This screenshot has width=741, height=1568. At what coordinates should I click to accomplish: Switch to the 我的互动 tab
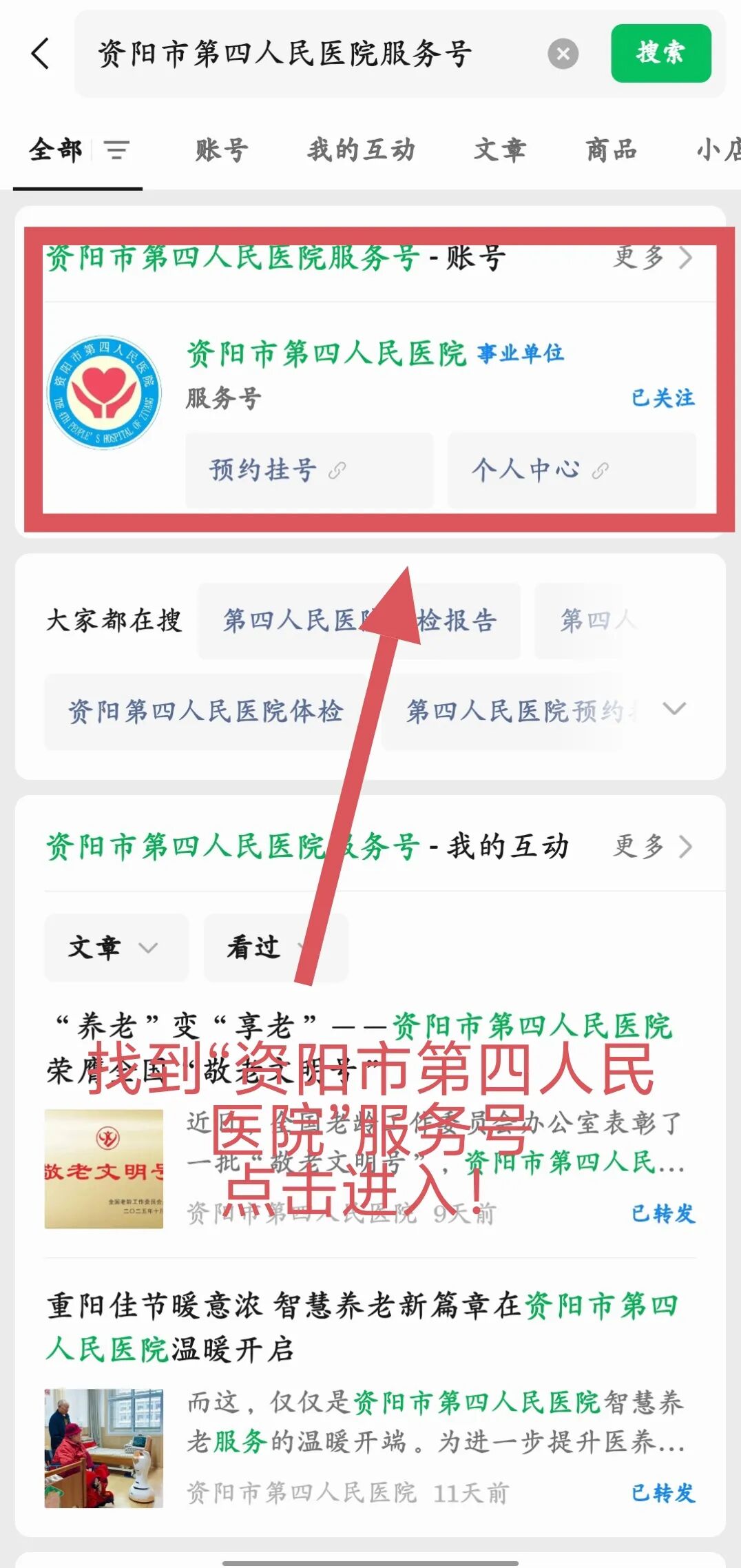(361, 149)
